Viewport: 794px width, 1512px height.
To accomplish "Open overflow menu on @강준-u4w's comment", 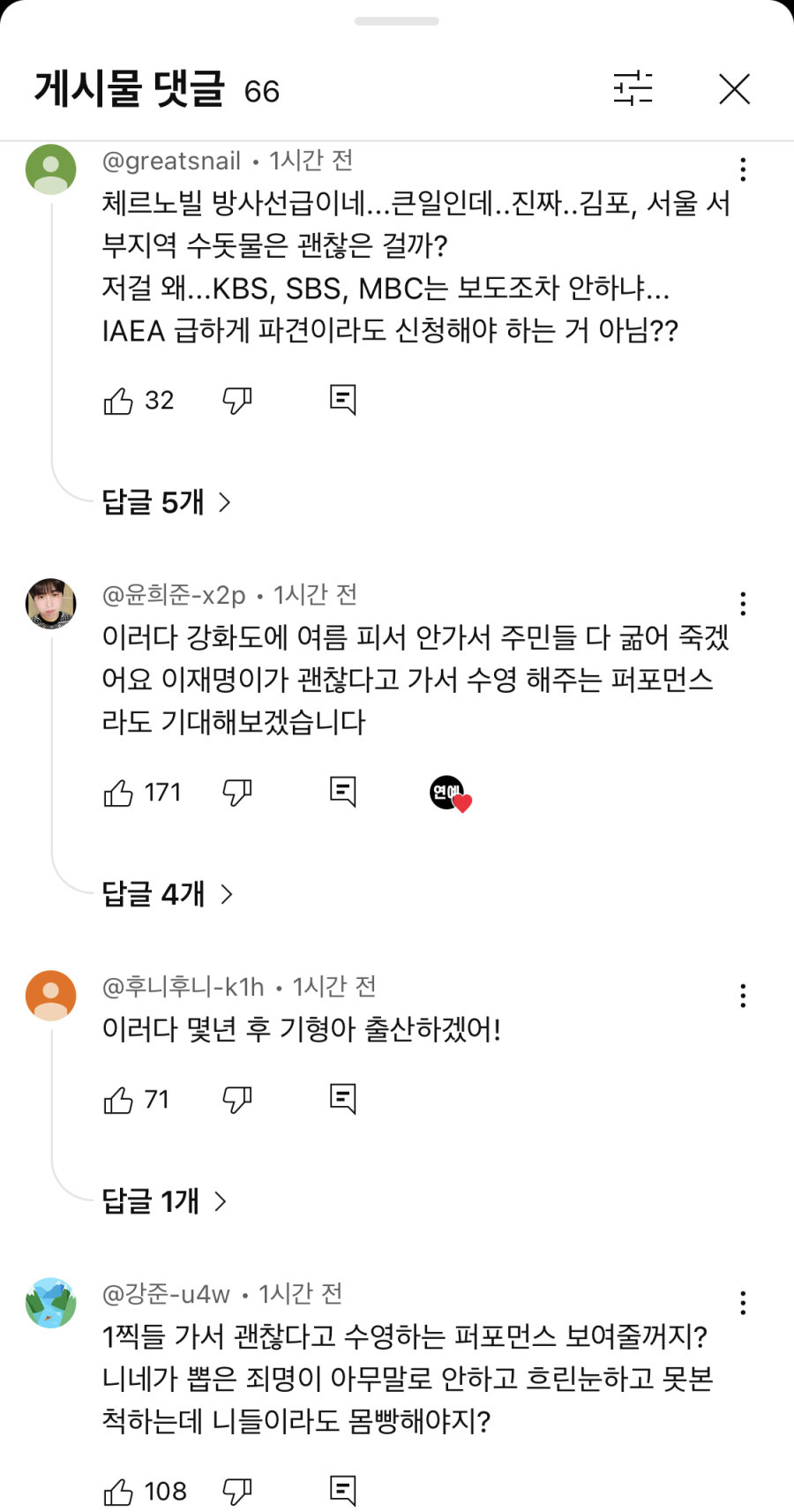I will 743,1303.
